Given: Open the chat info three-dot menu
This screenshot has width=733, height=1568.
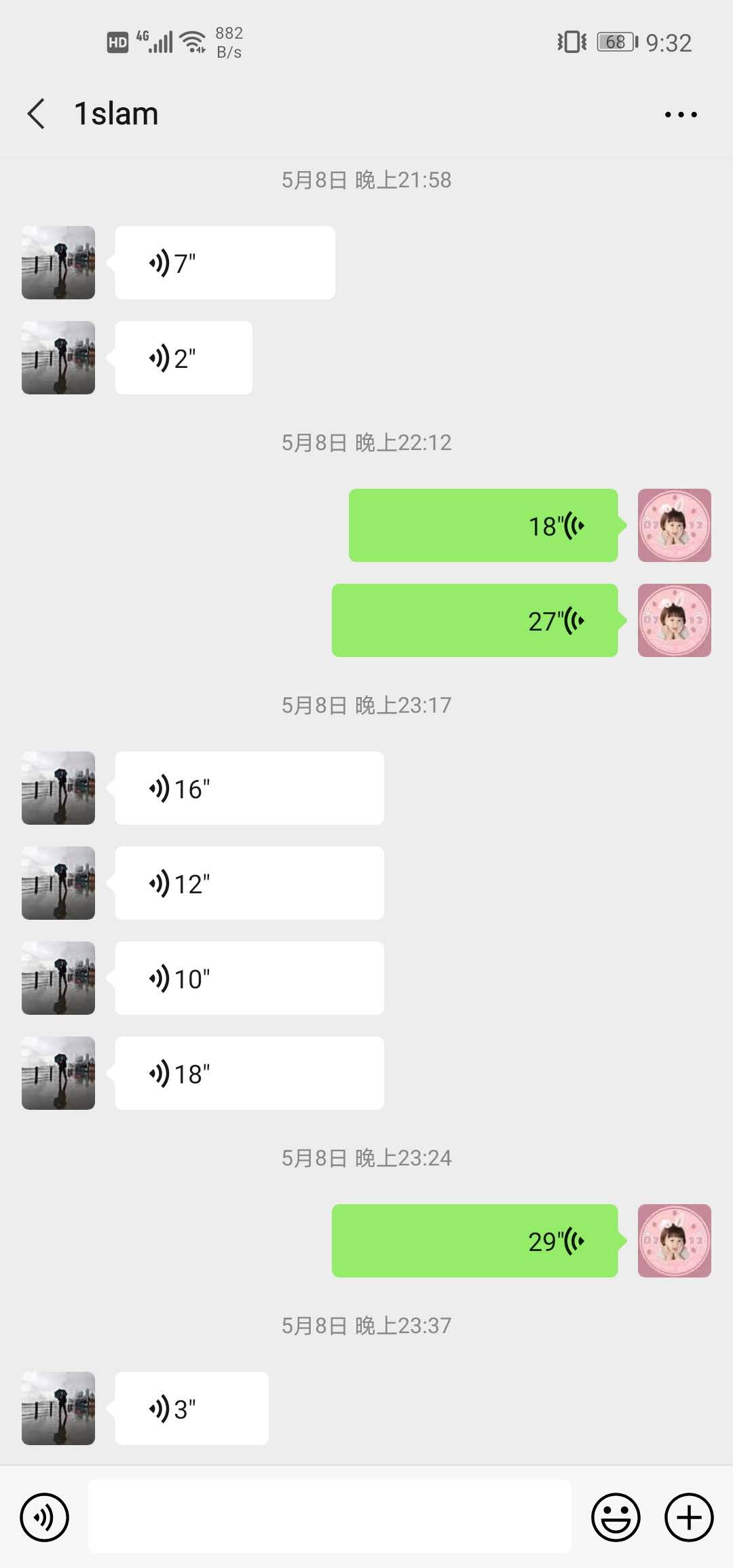Looking at the screenshot, I should coord(681,114).
